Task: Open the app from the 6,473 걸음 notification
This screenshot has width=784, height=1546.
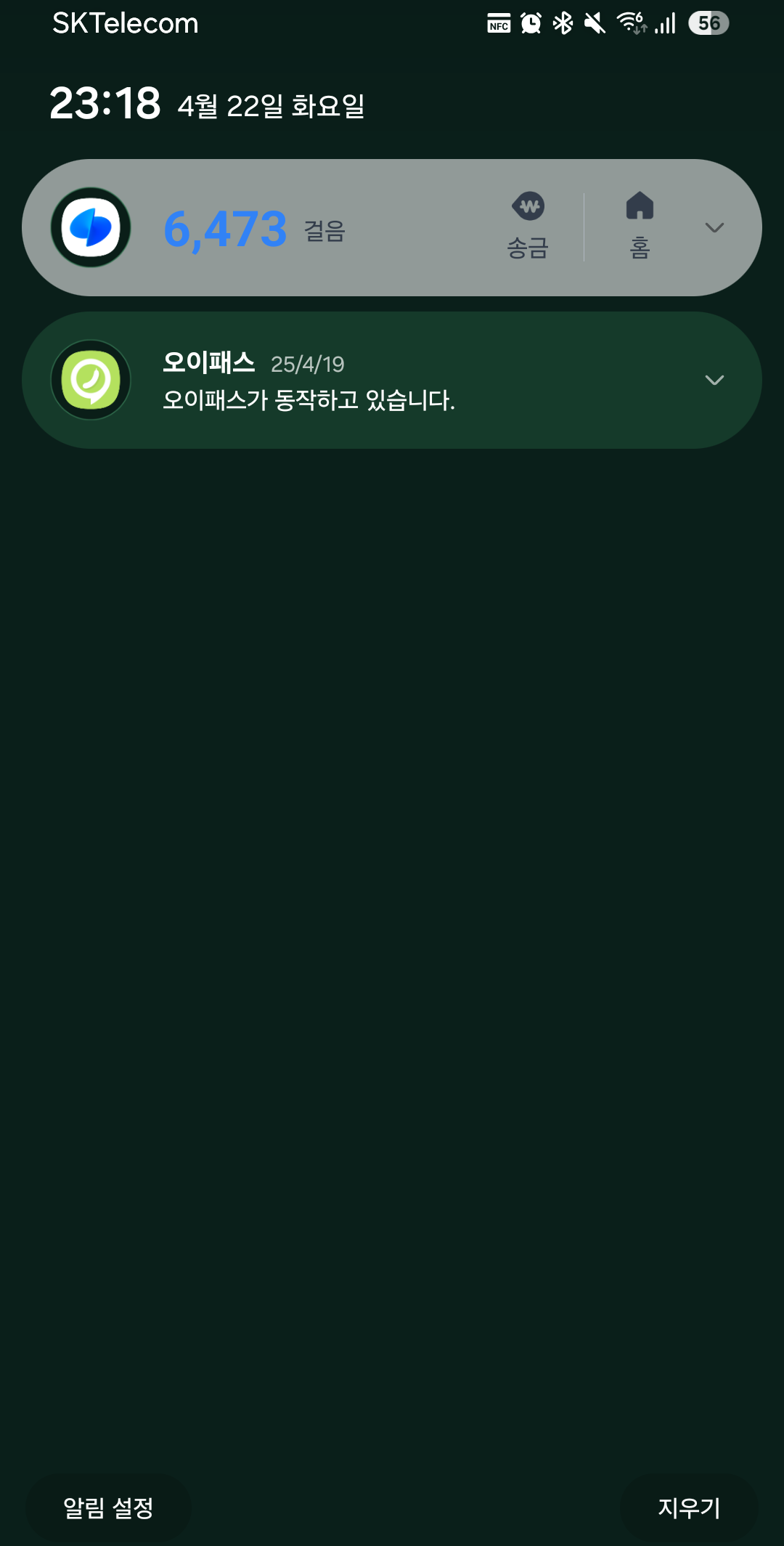Action: coord(254,229)
